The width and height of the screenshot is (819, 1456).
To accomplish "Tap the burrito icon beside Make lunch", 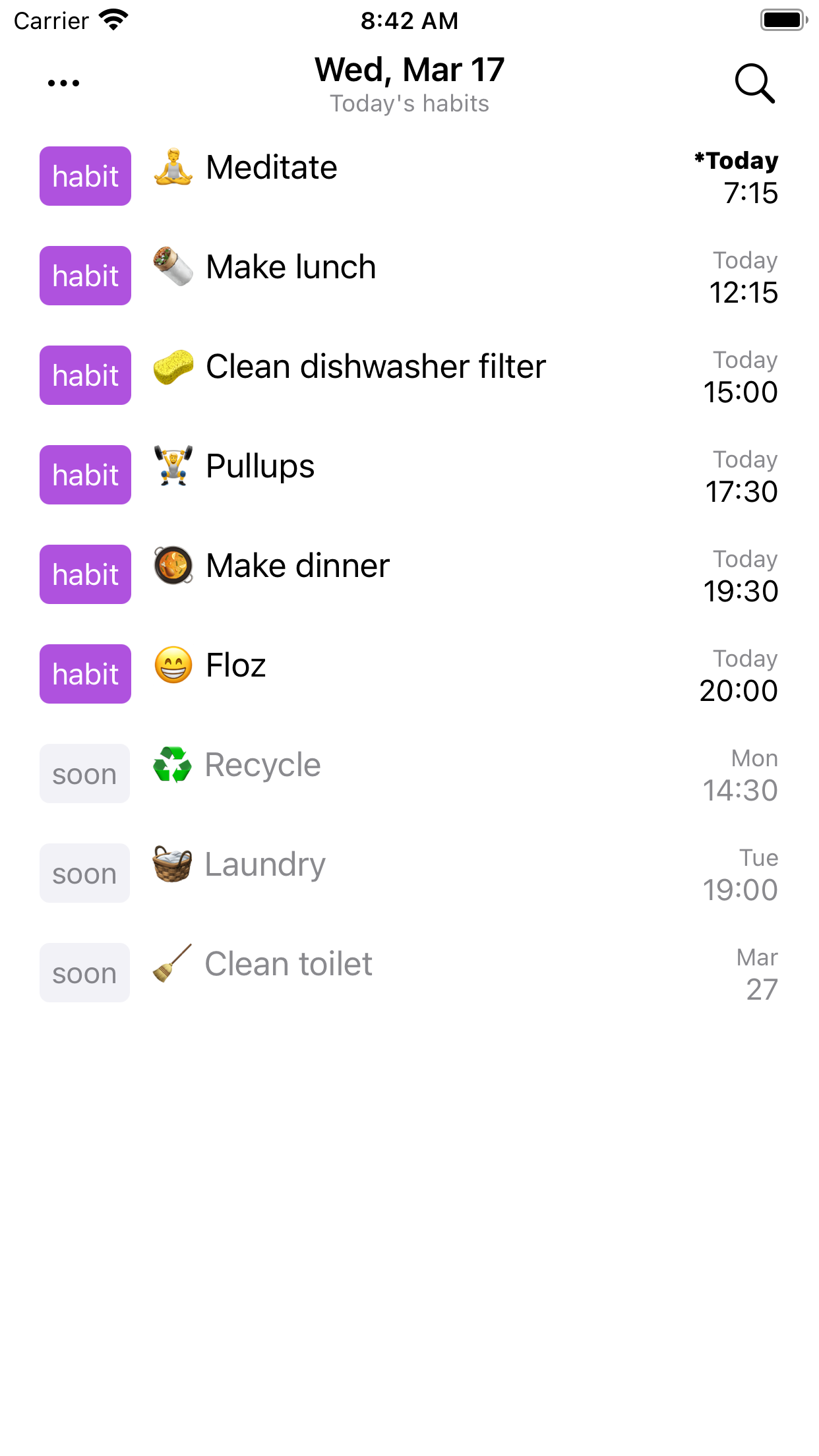I will [x=173, y=268].
